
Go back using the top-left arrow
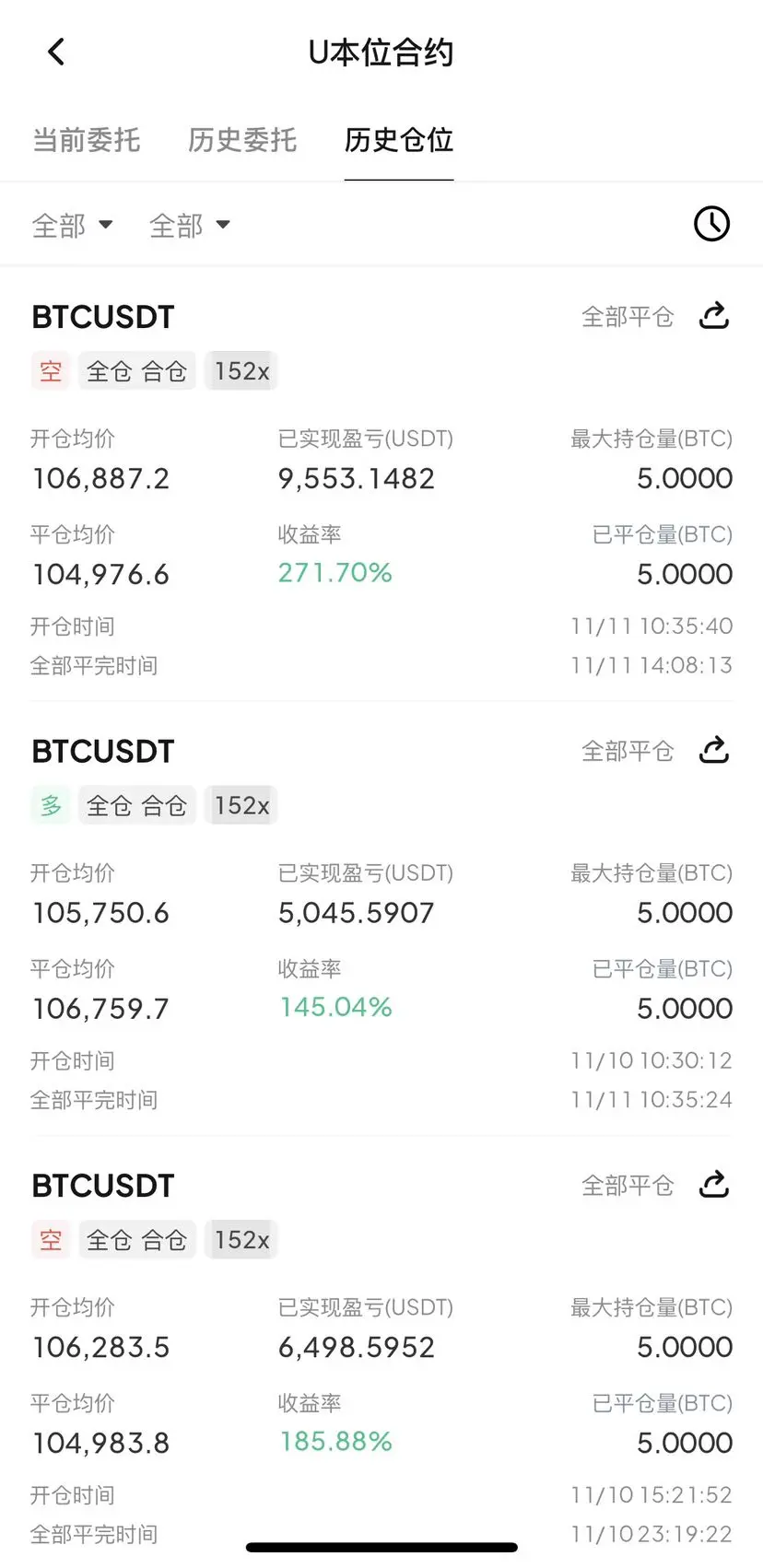56,53
